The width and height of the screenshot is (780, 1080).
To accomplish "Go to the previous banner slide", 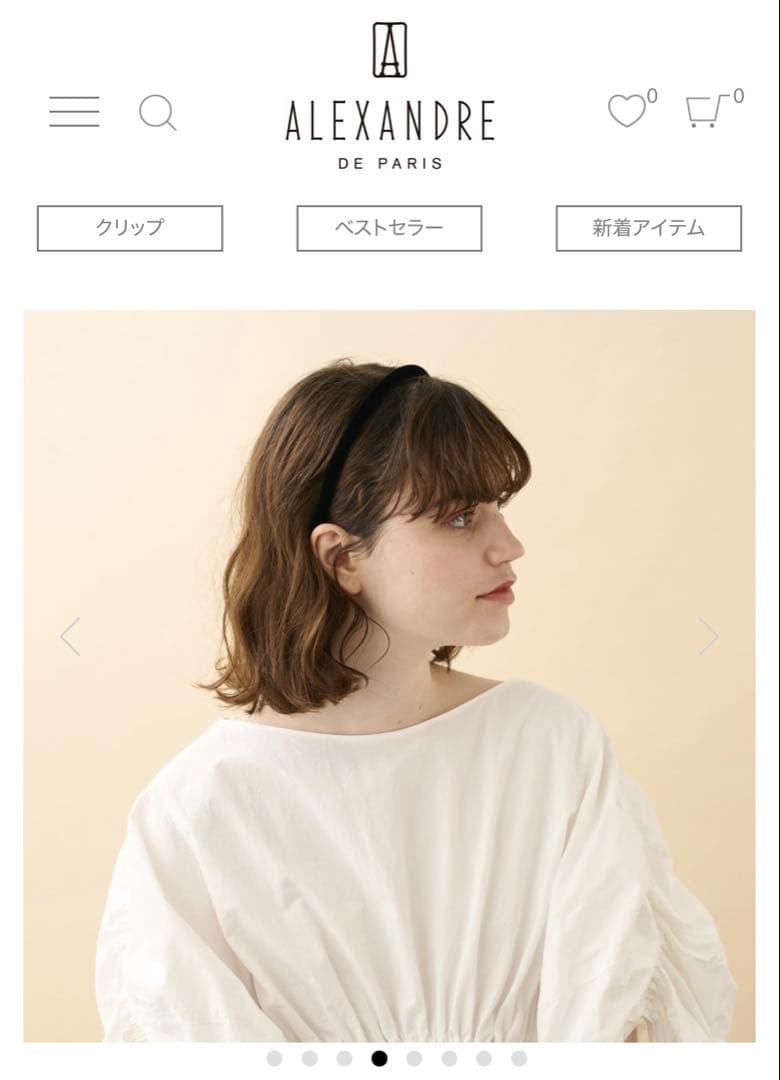I will click(70, 636).
